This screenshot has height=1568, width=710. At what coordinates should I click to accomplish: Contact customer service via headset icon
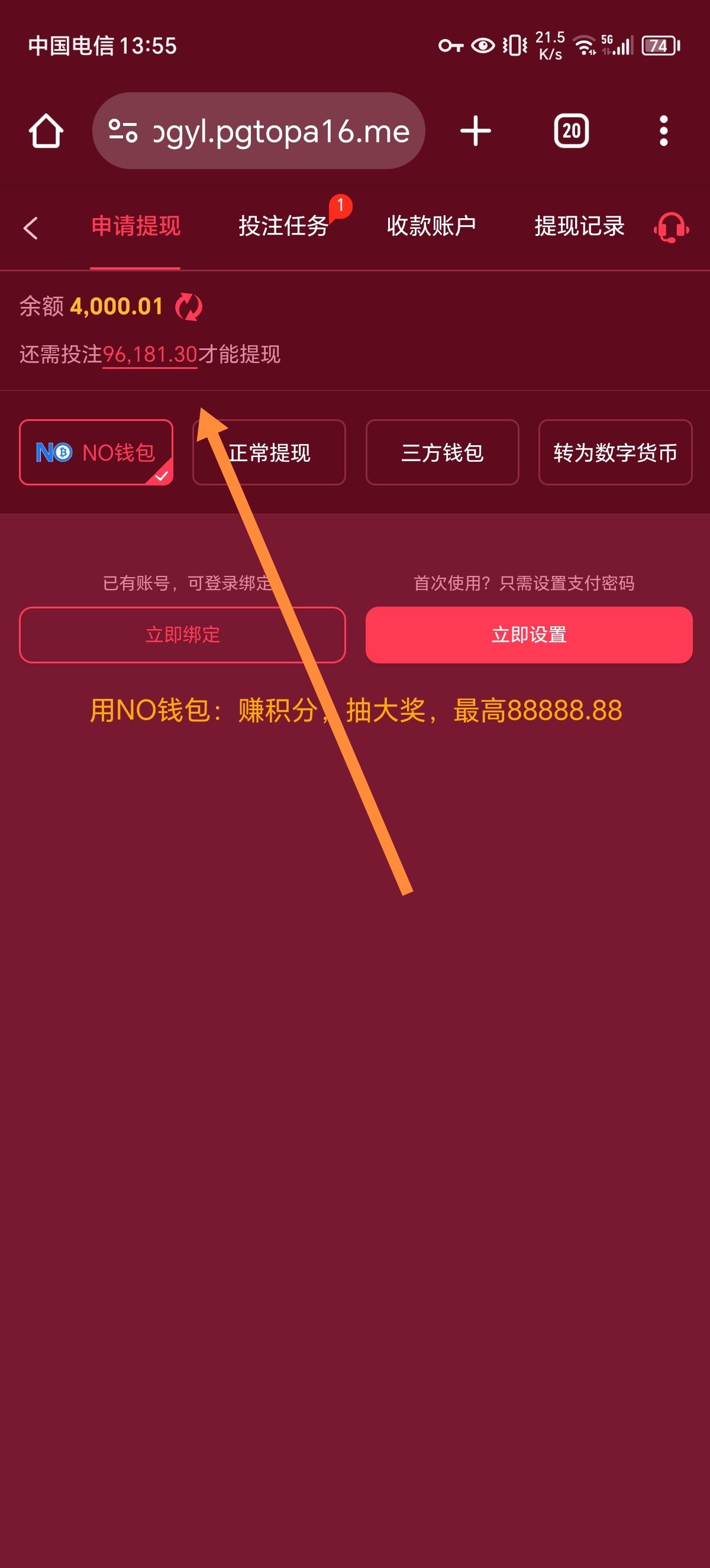[x=671, y=228]
